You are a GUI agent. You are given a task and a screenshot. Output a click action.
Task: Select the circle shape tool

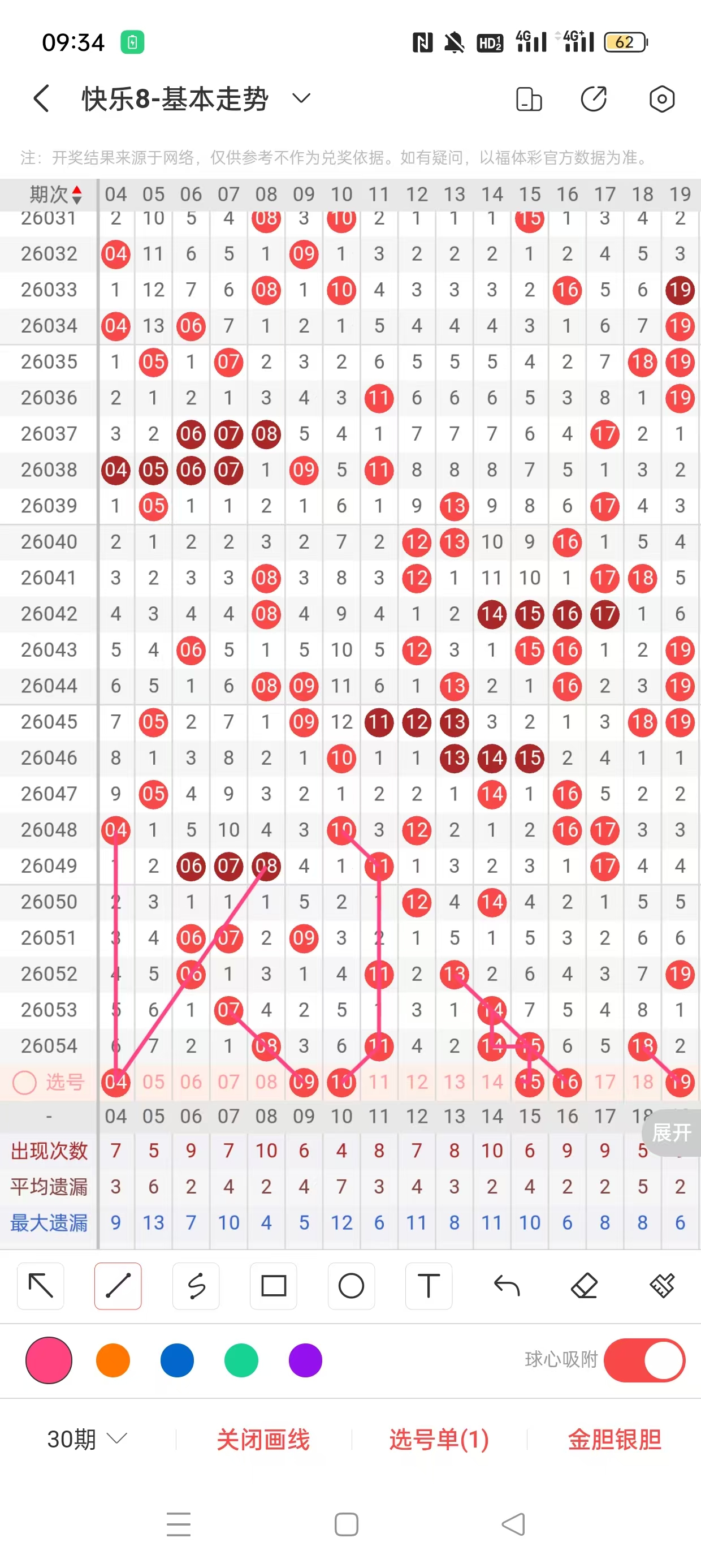pyautogui.click(x=351, y=1286)
